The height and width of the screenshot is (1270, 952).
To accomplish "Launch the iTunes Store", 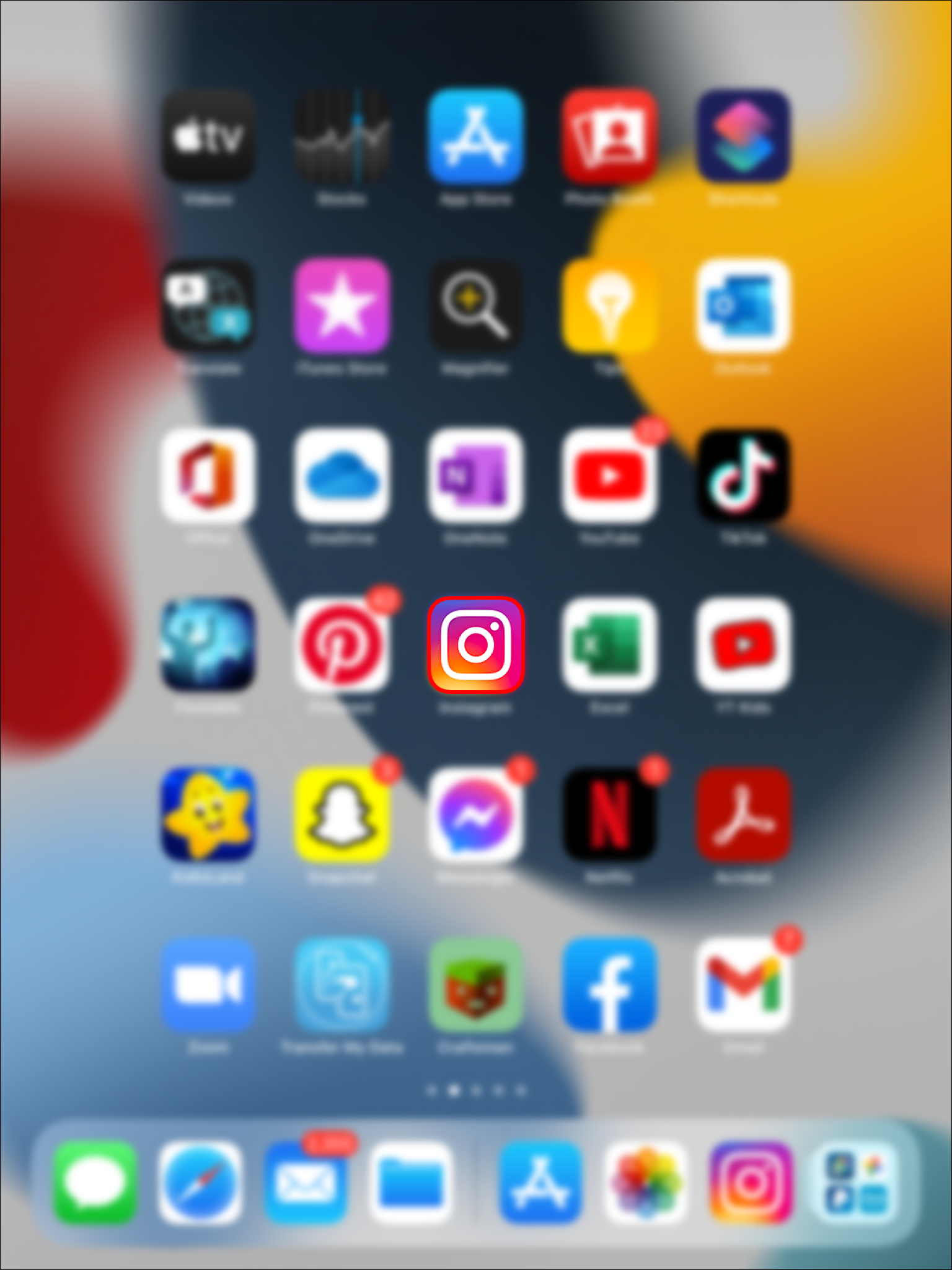I will pos(342,306).
